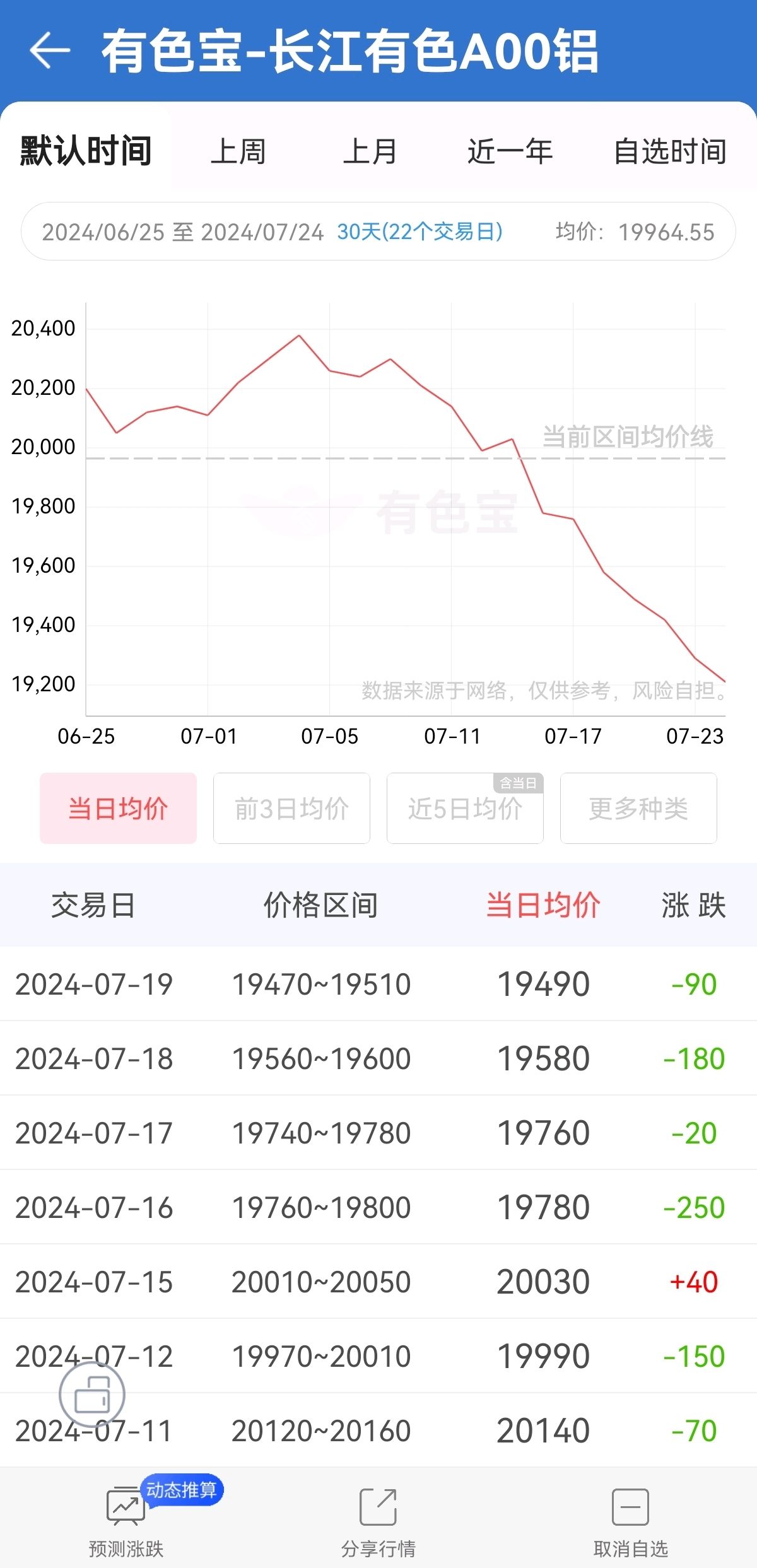Switch chart to 近5日均价
Viewport: 757px width, 1568px height.
coord(465,808)
